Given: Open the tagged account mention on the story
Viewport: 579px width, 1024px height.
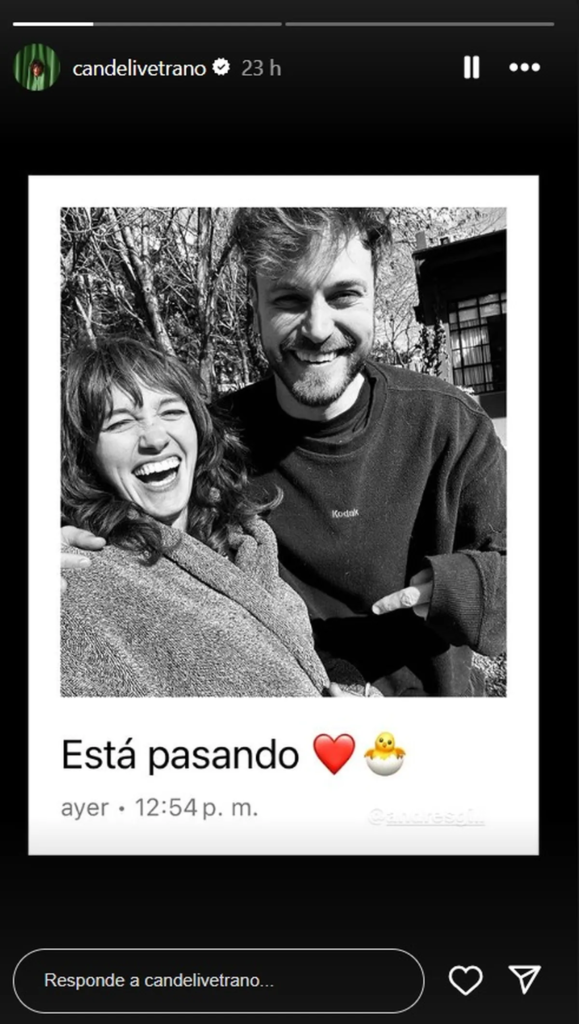Looking at the screenshot, I should click(427, 818).
